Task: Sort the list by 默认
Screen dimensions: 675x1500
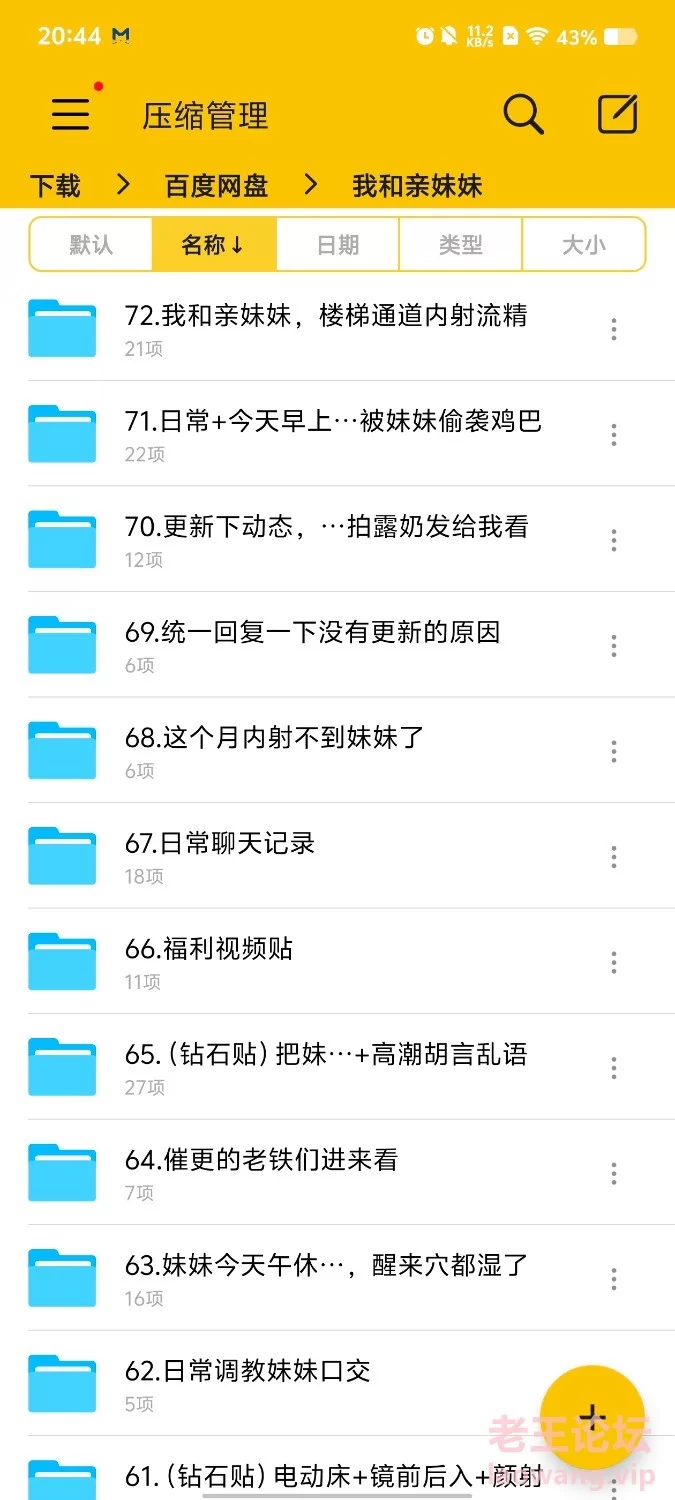Action: click(x=91, y=244)
